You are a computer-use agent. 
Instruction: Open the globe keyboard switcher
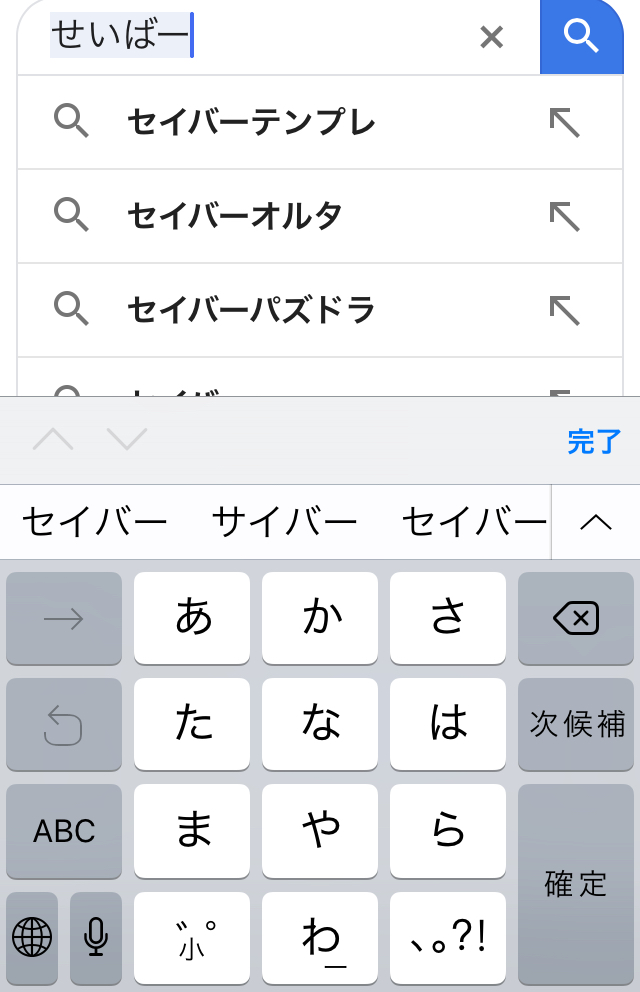[x=32, y=938]
